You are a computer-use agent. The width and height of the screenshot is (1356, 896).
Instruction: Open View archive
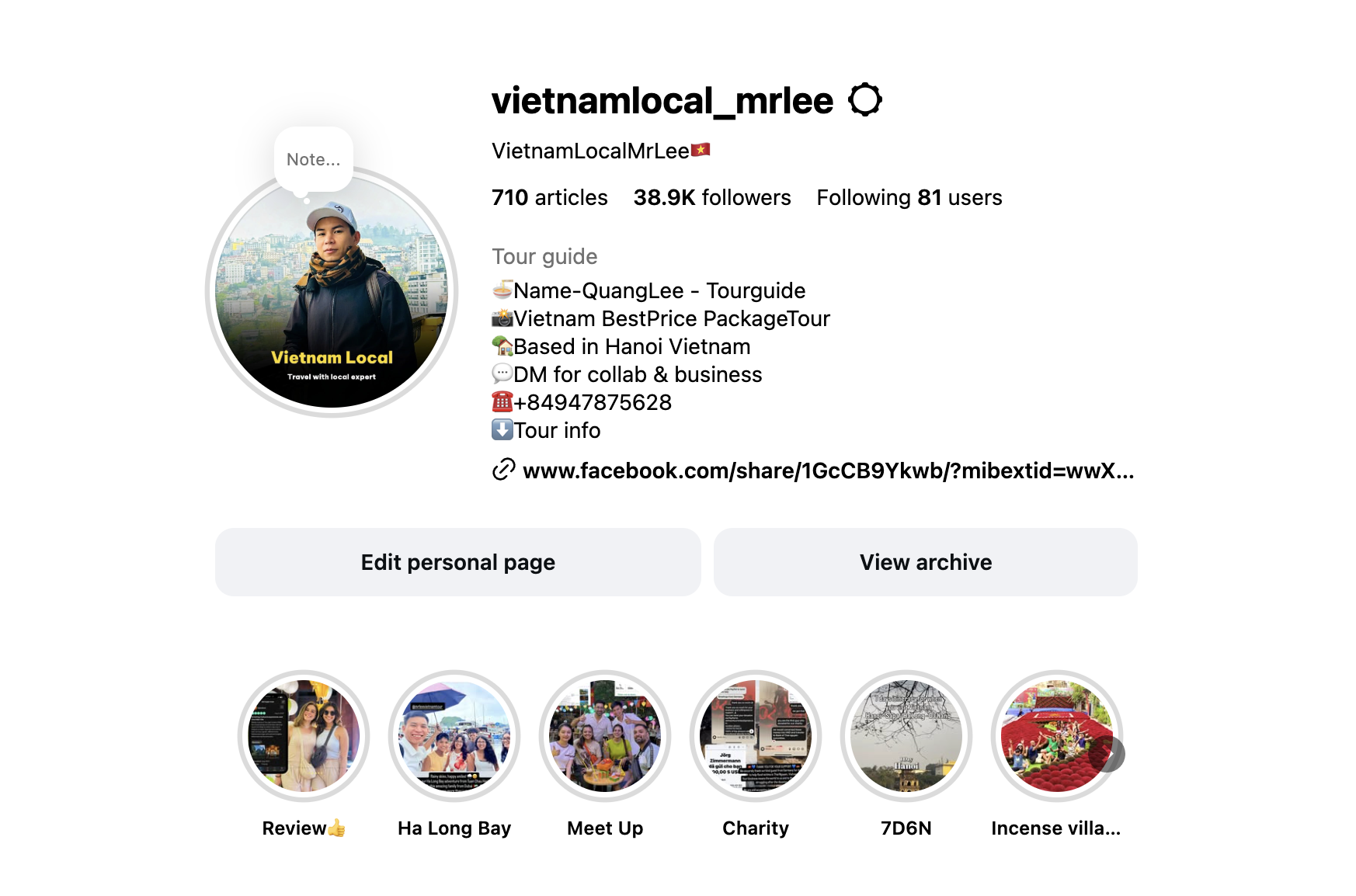(925, 562)
